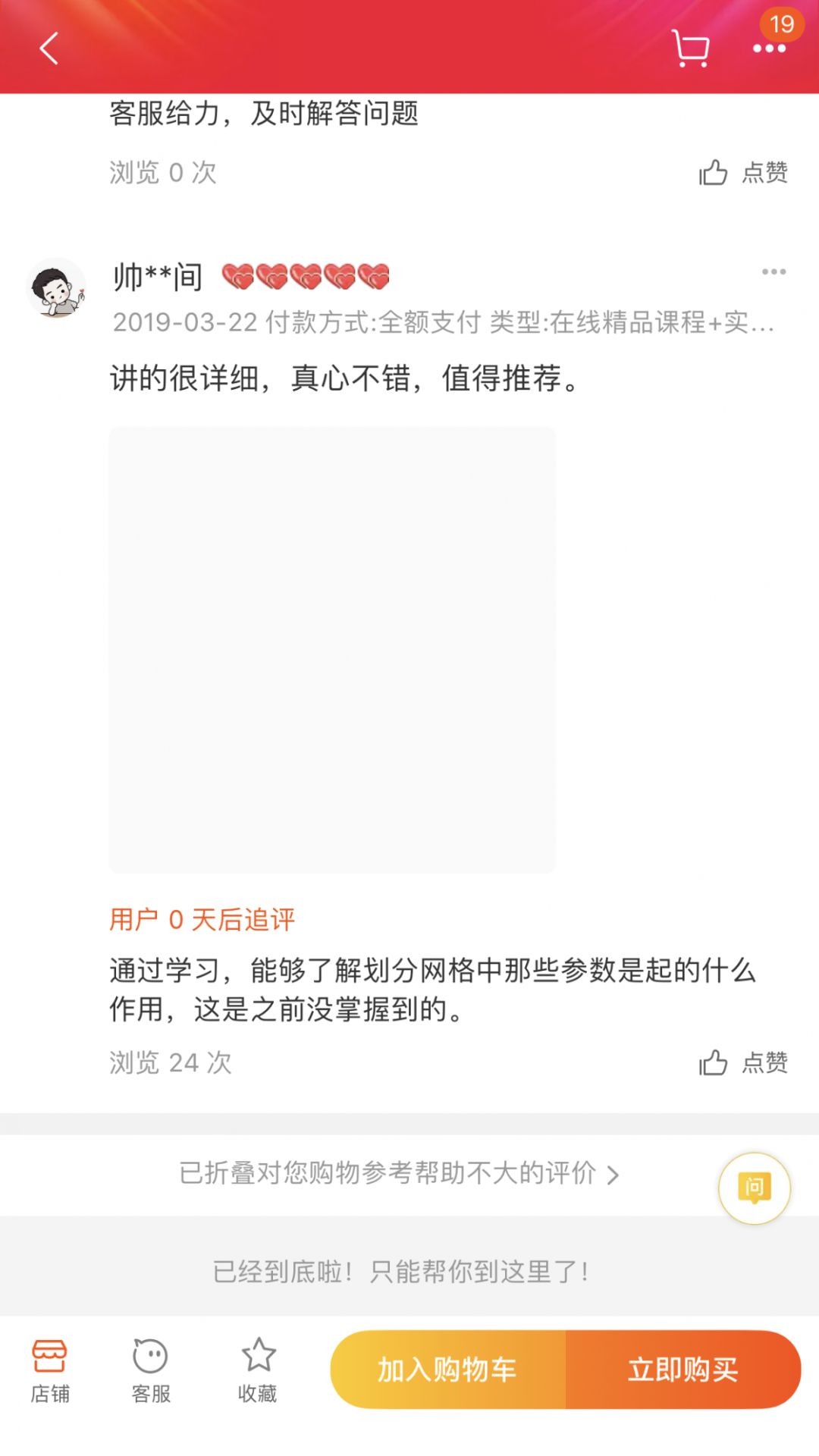Tap 立即购买 to buy now
This screenshot has height=1456, width=819.
tap(682, 1370)
